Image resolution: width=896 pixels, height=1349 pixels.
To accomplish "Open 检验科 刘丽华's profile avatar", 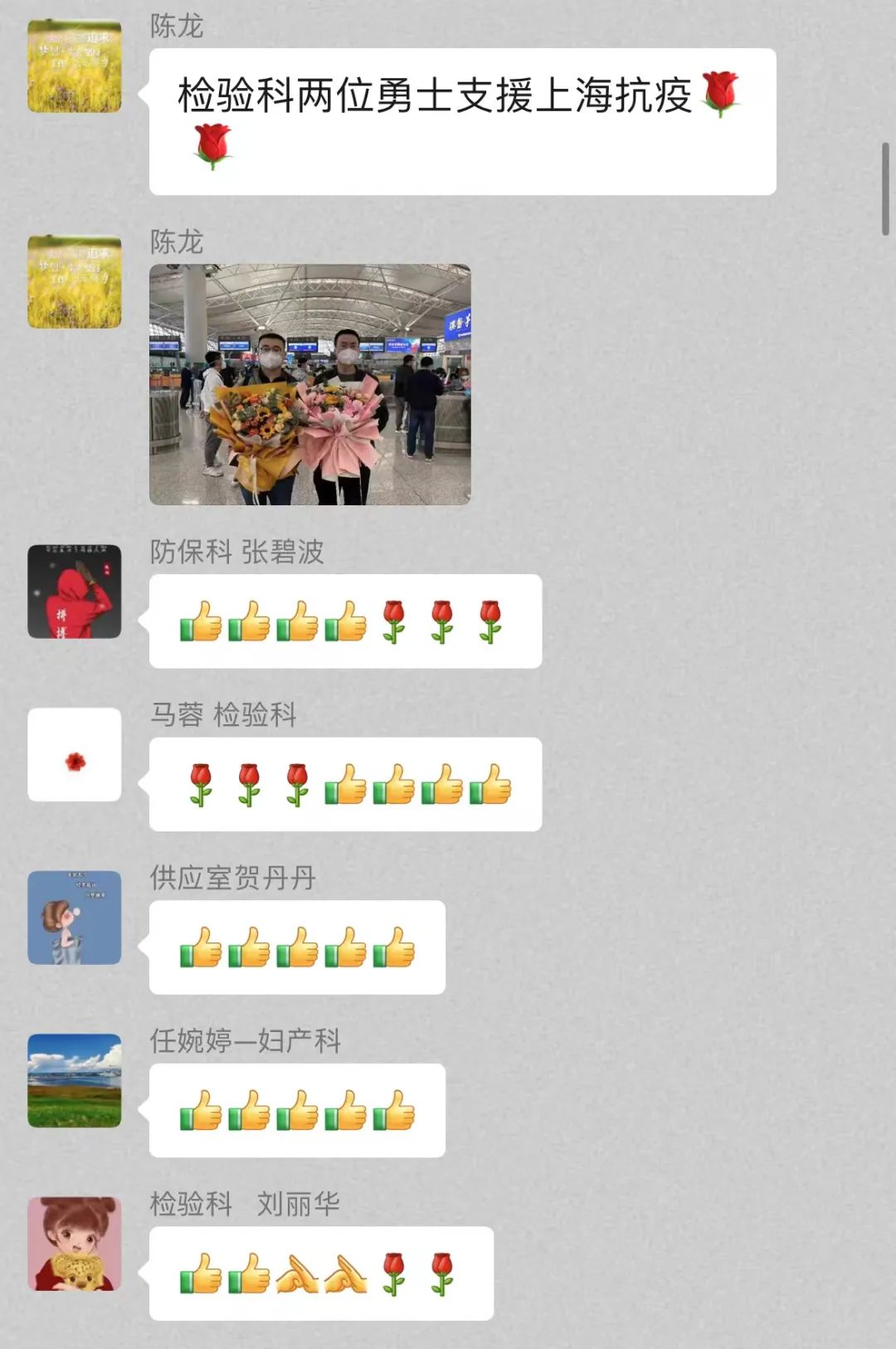I will (x=75, y=1244).
